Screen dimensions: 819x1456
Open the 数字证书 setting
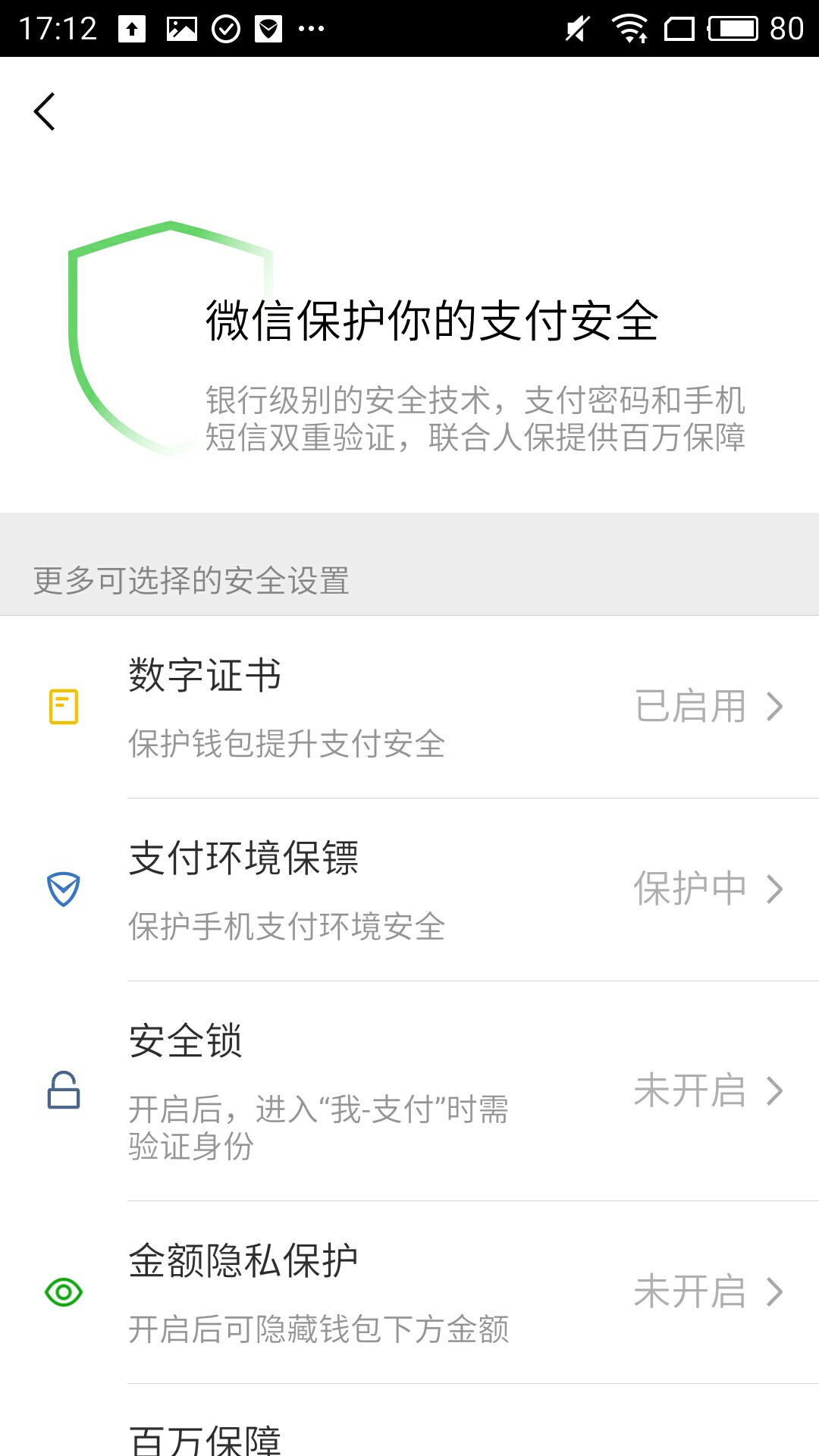click(x=409, y=707)
